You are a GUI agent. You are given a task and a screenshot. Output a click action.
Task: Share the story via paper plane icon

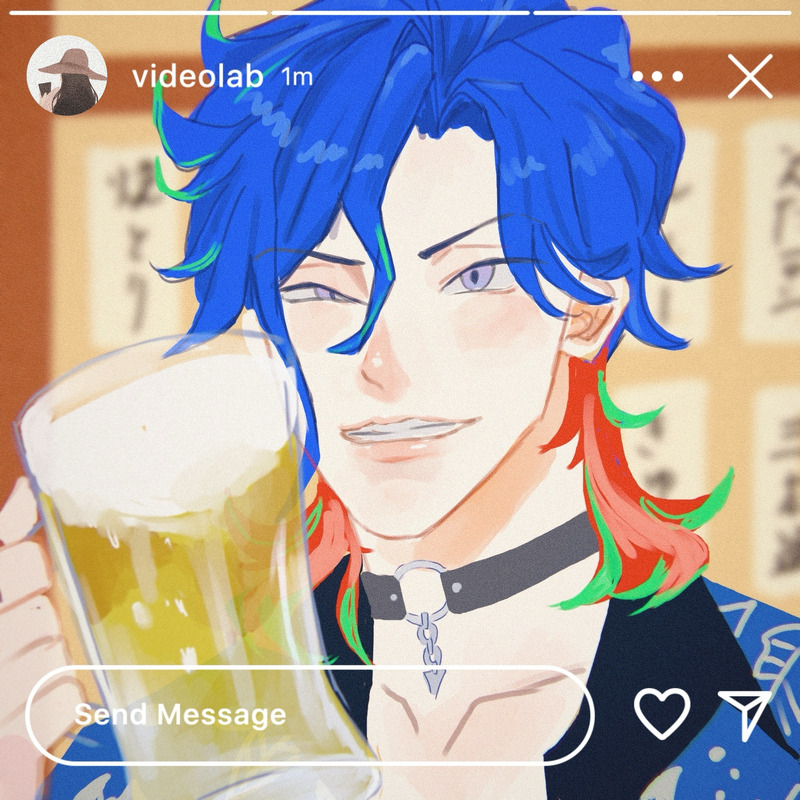[x=745, y=713]
